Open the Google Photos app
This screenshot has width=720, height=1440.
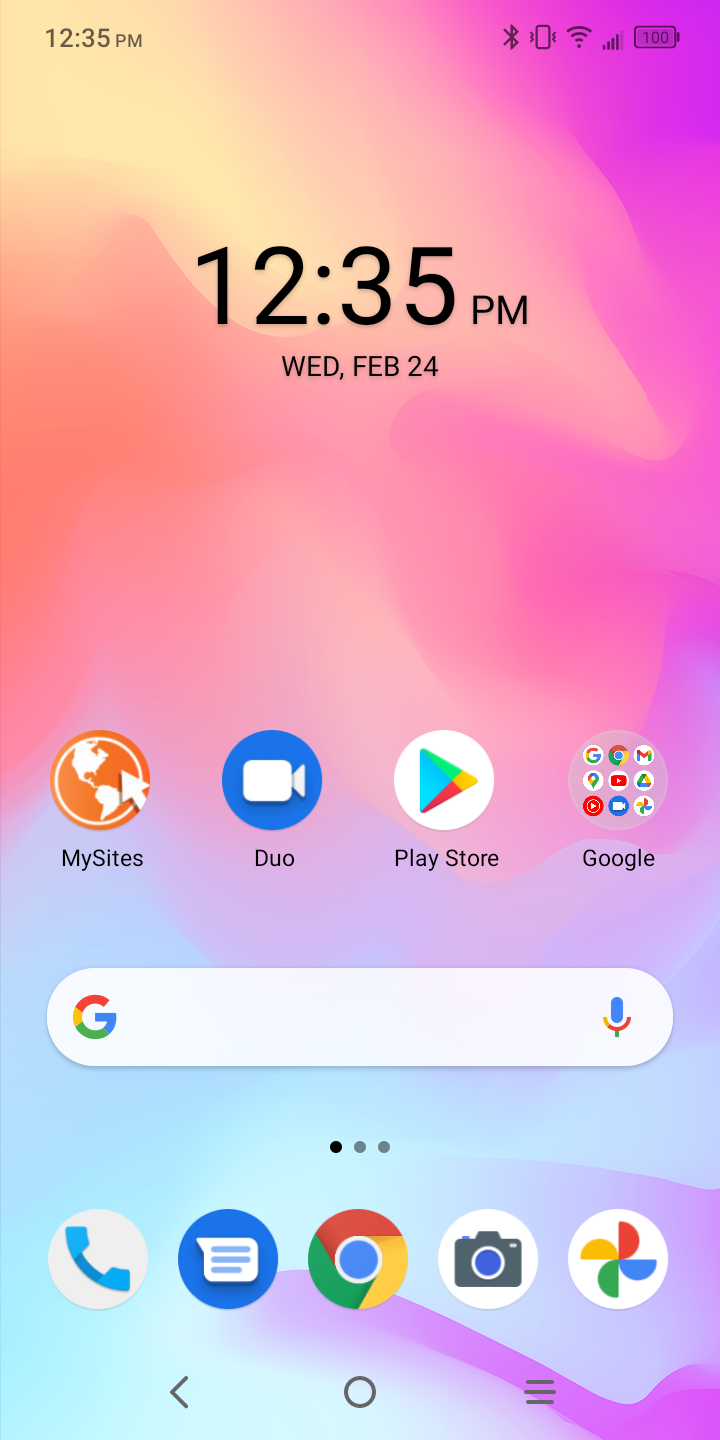pyautogui.click(x=617, y=1259)
